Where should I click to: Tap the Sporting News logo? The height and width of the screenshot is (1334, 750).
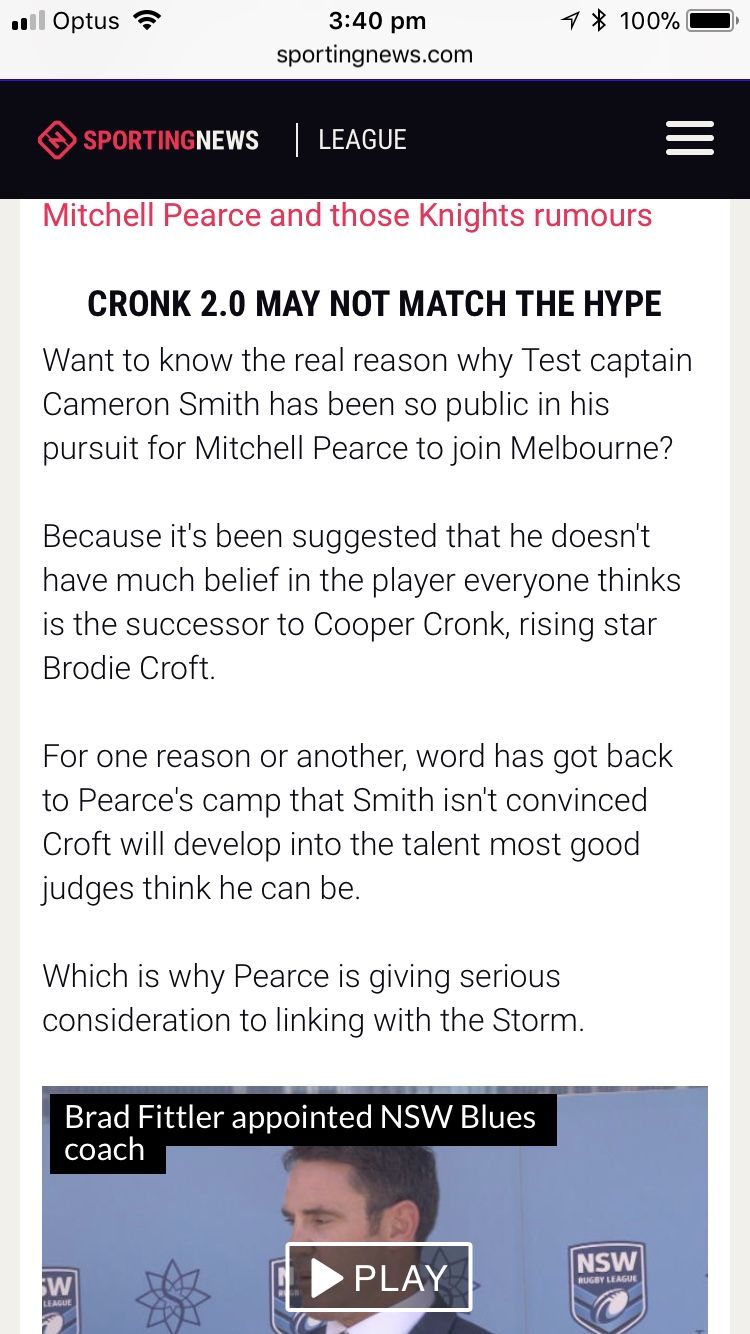click(x=148, y=140)
